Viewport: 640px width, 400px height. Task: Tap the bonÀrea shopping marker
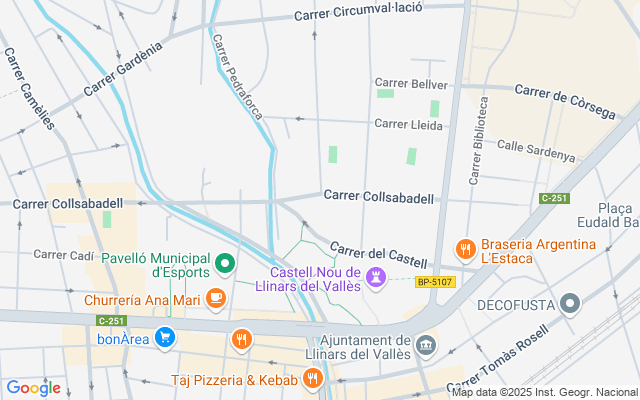166,338
